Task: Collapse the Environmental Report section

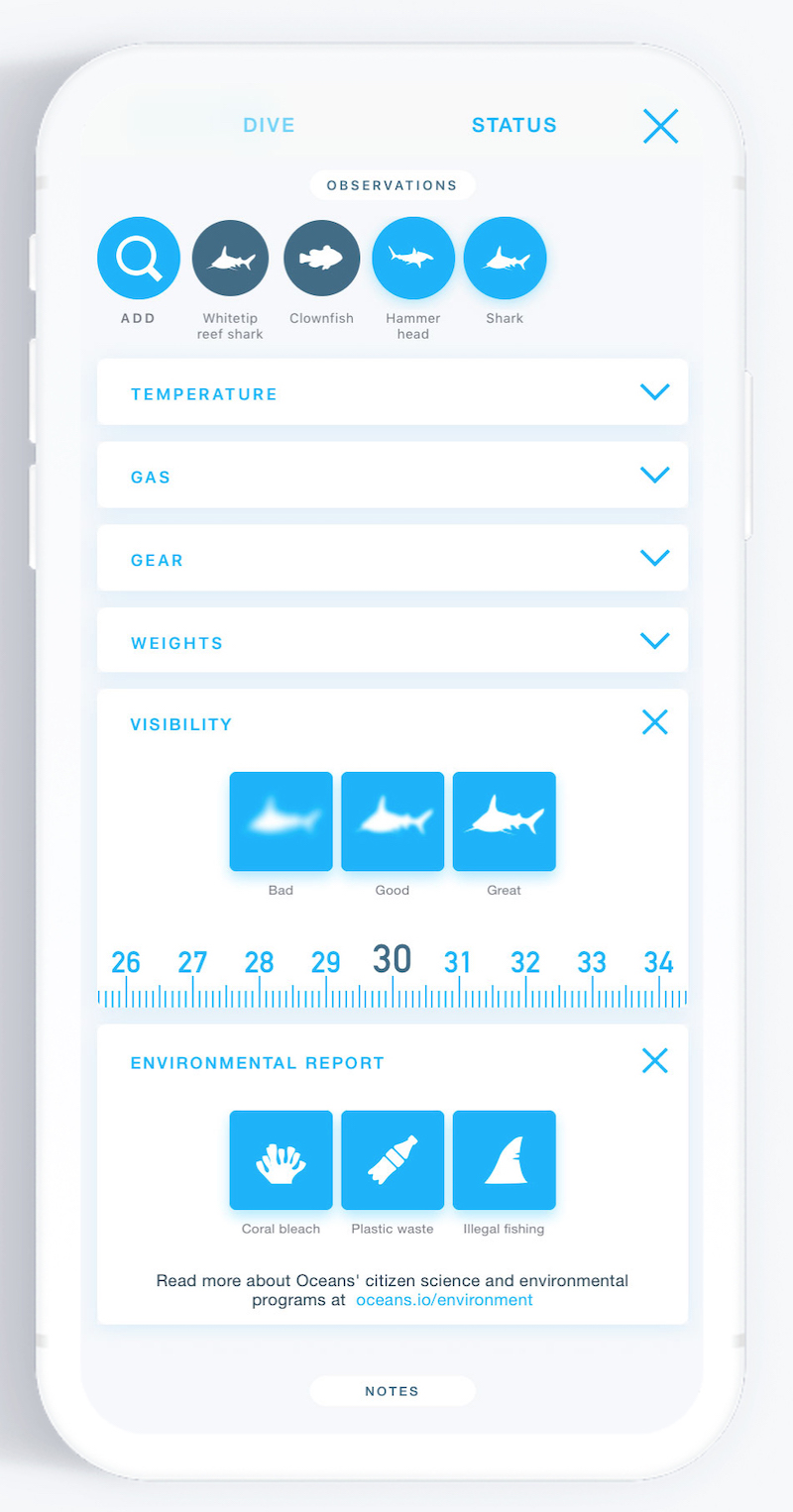Action: click(655, 1061)
